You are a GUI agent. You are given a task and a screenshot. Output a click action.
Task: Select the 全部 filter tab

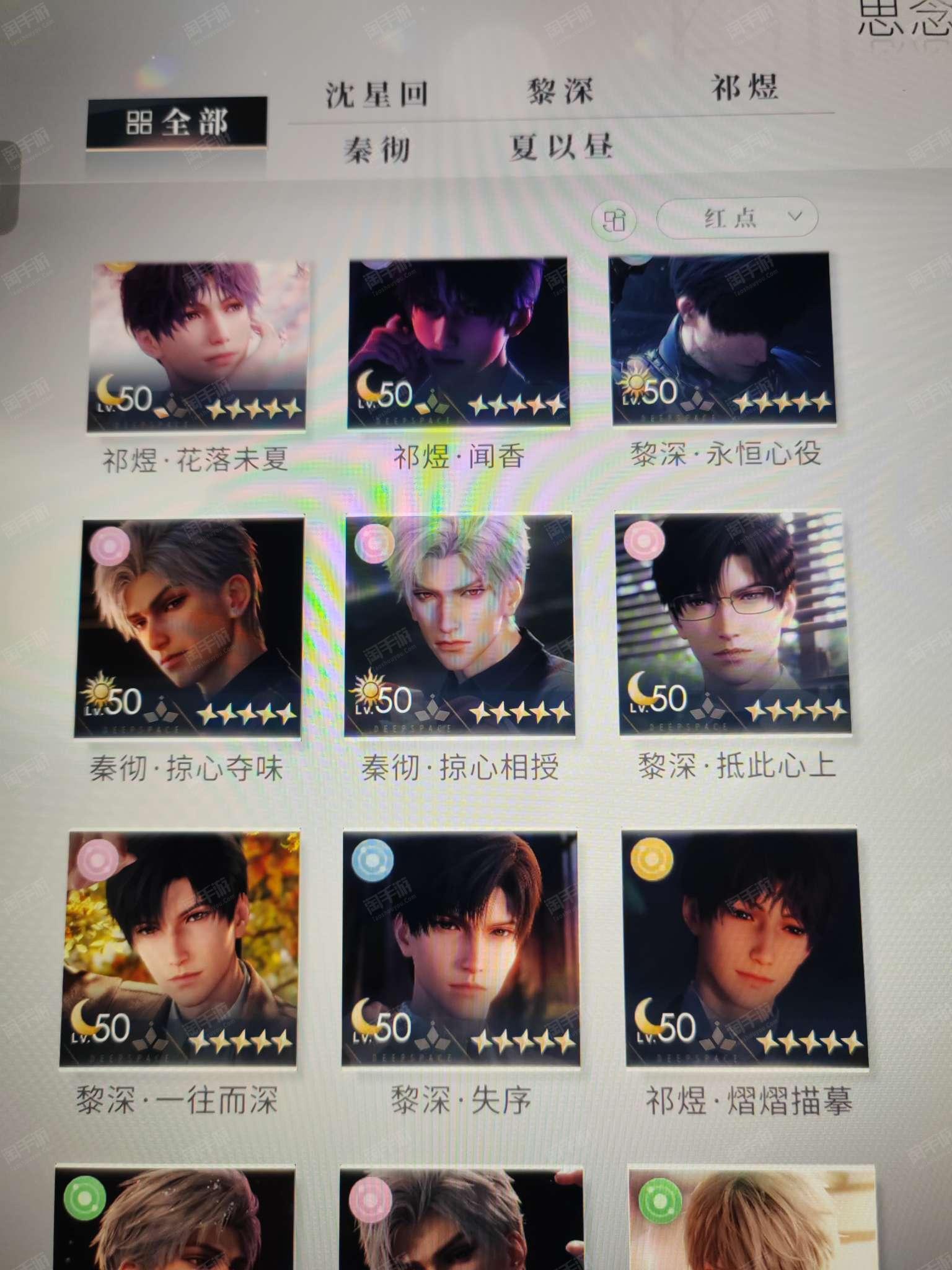coord(177,122)
